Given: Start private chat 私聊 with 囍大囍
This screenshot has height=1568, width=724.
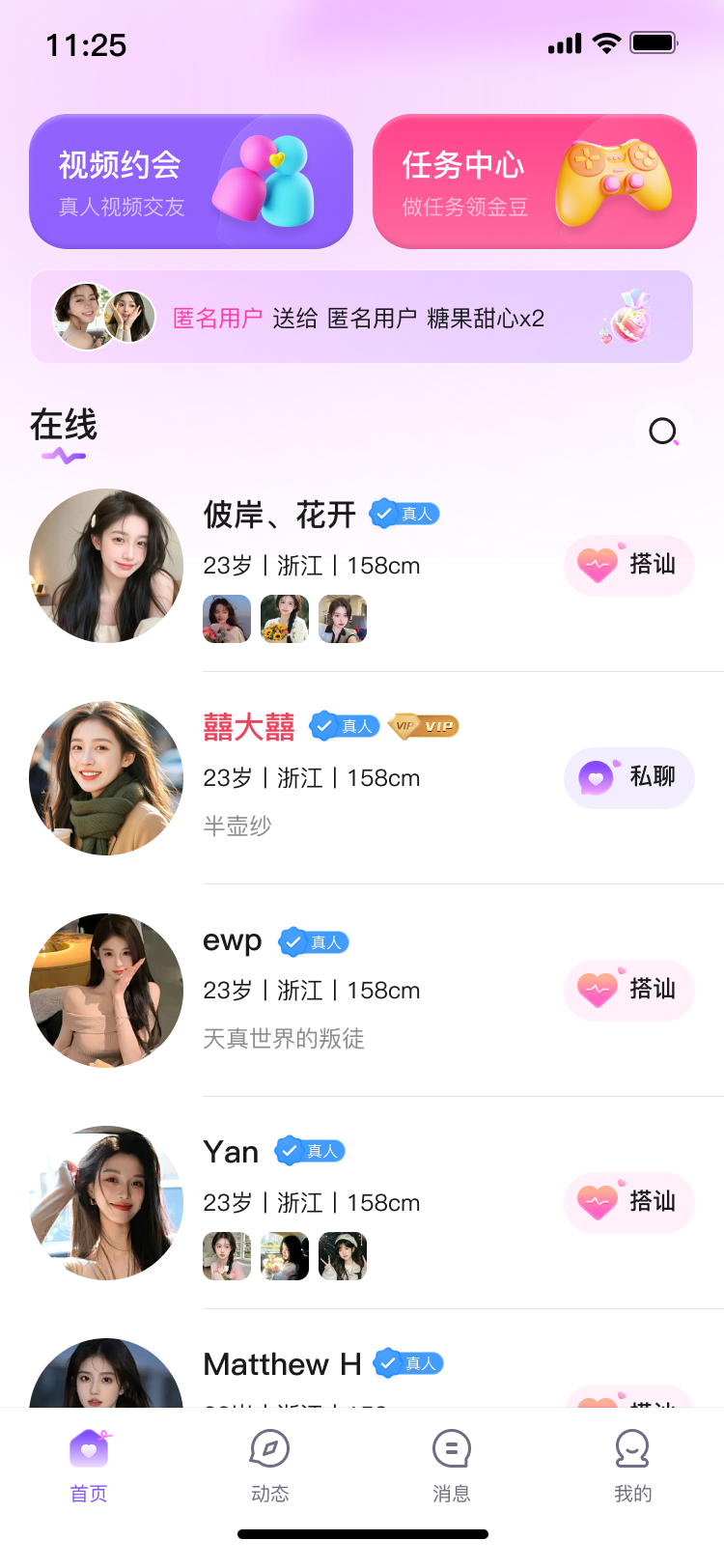Looking at the screenshot, I should [x=628, y=777].
